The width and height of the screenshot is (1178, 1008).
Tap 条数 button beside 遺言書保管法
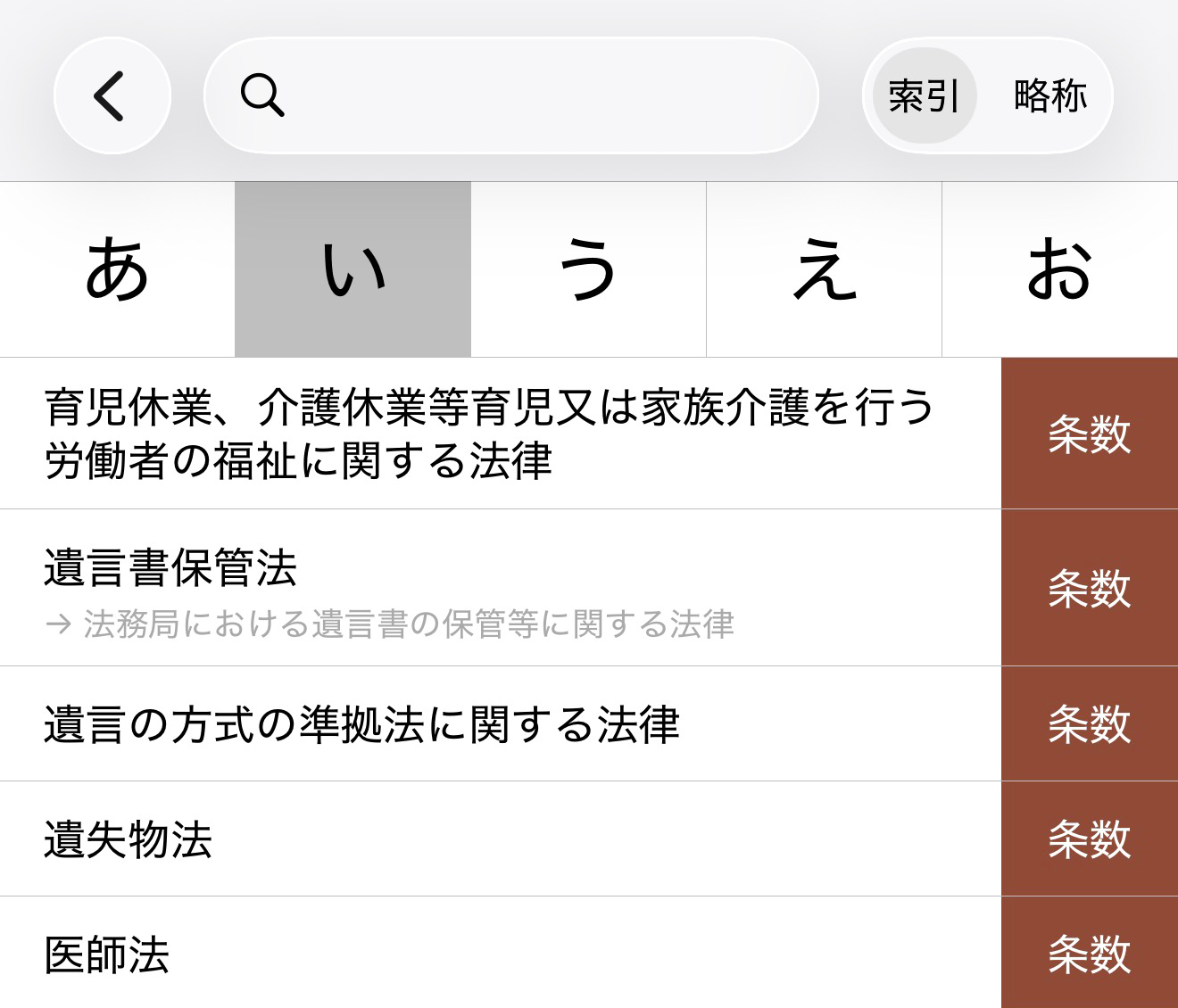pos(1089,588)
